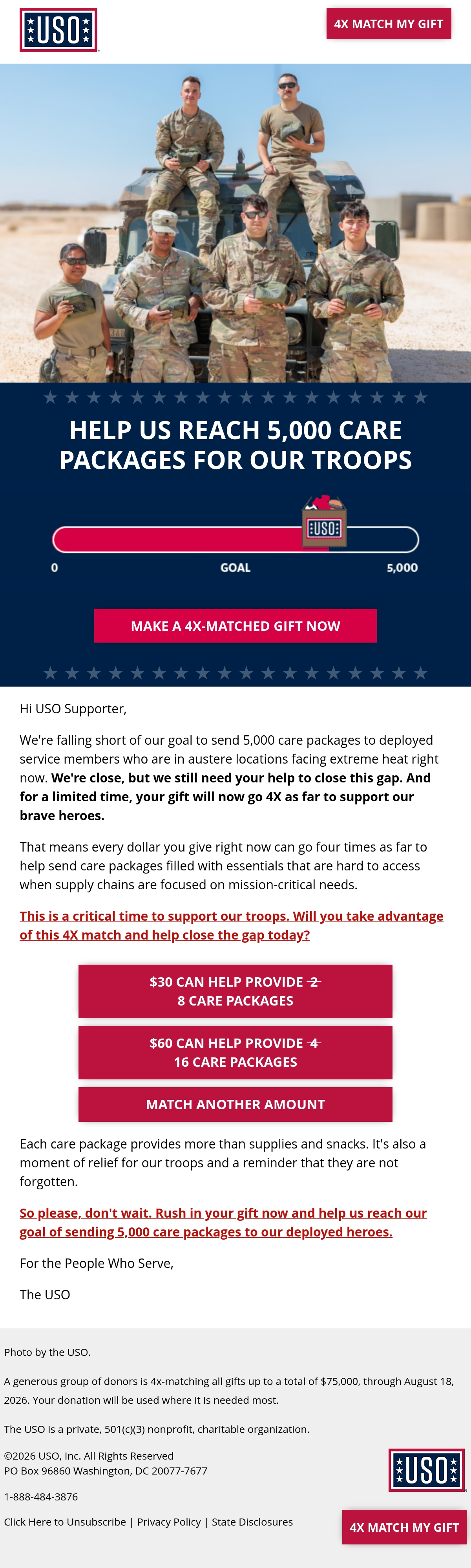Choose the $30 gift for 8 care packages
Viewport: 471px width, 1568px height.
[235, 991]
